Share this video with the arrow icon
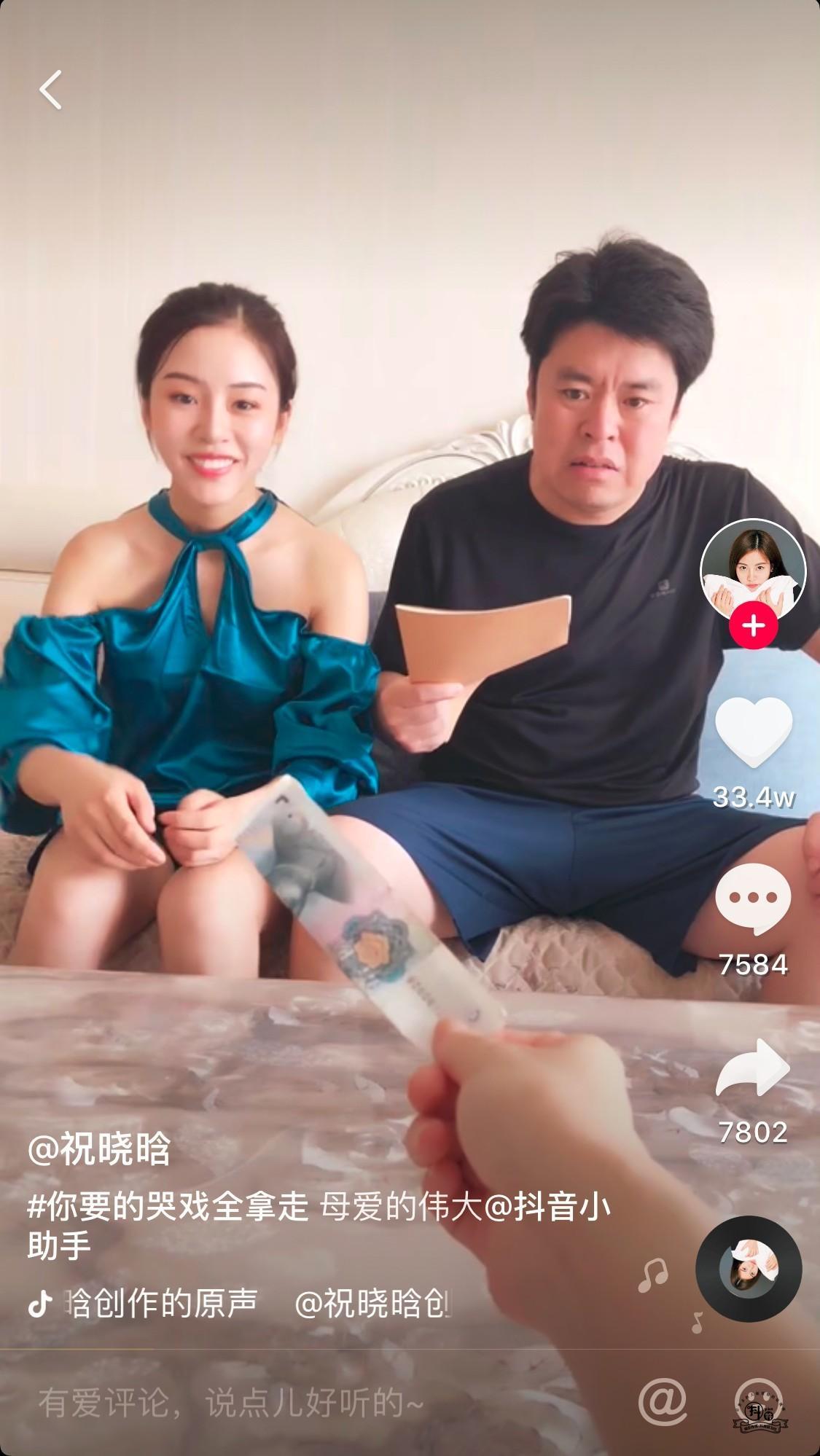This screenshot has height=1456, width=820. (753, 1068)
